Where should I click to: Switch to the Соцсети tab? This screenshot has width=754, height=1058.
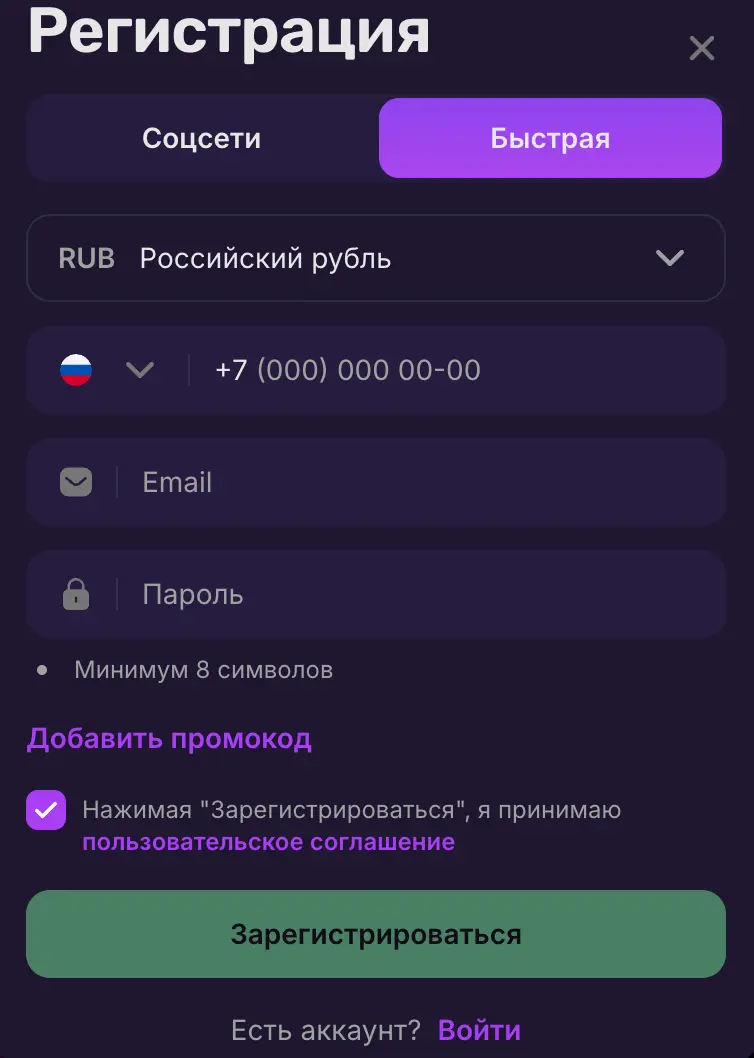click(202, 138)
